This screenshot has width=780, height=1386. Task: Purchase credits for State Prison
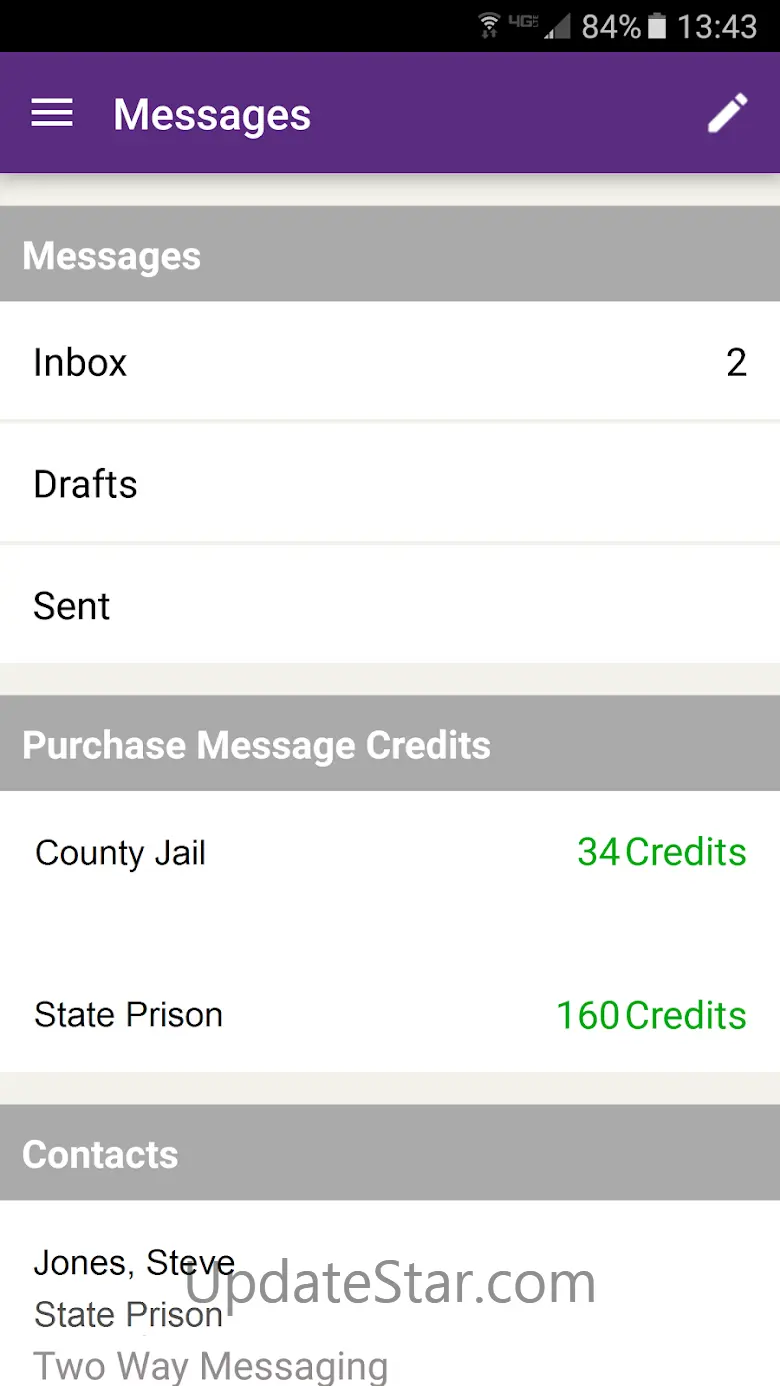point(389,1015)
